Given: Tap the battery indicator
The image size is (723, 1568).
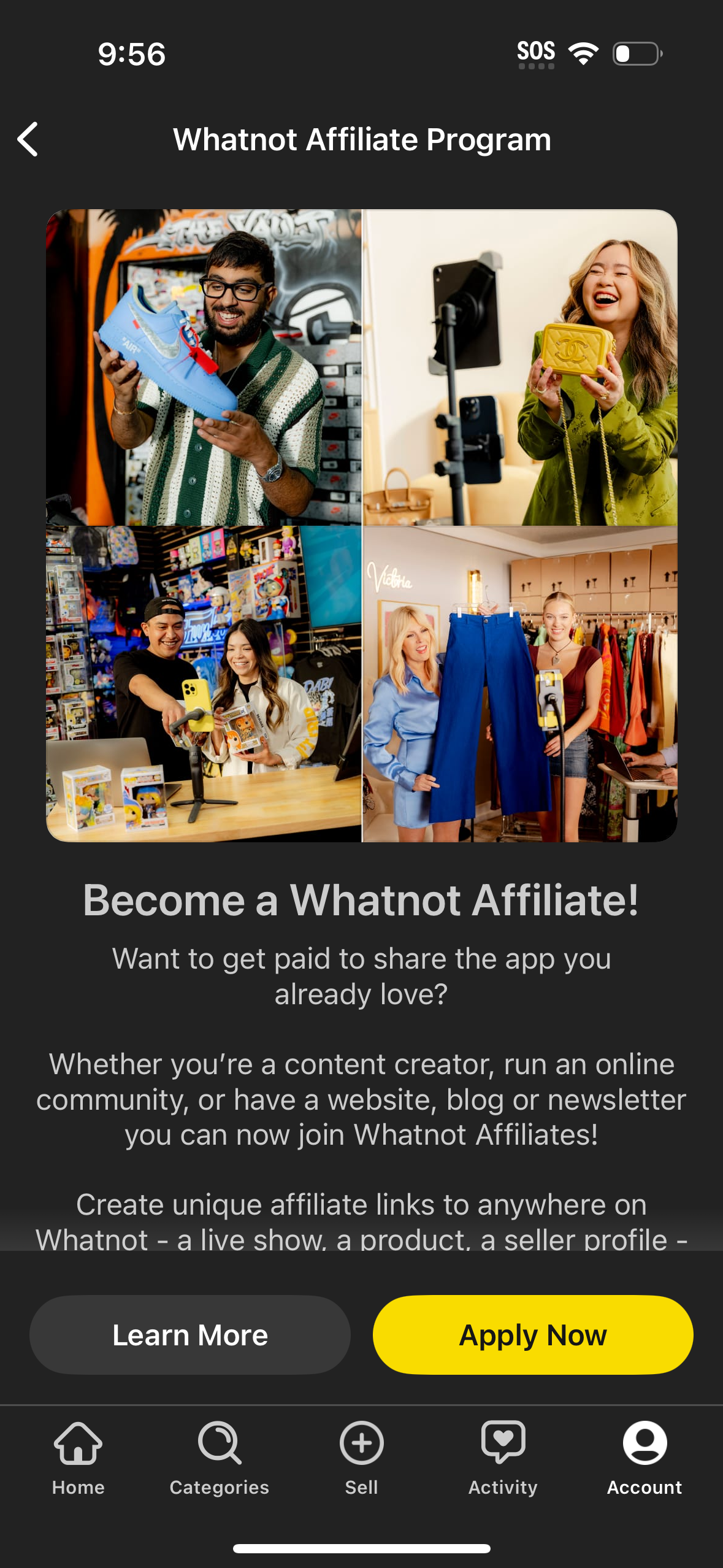Looking at the screenshot, I should point(633,52).
